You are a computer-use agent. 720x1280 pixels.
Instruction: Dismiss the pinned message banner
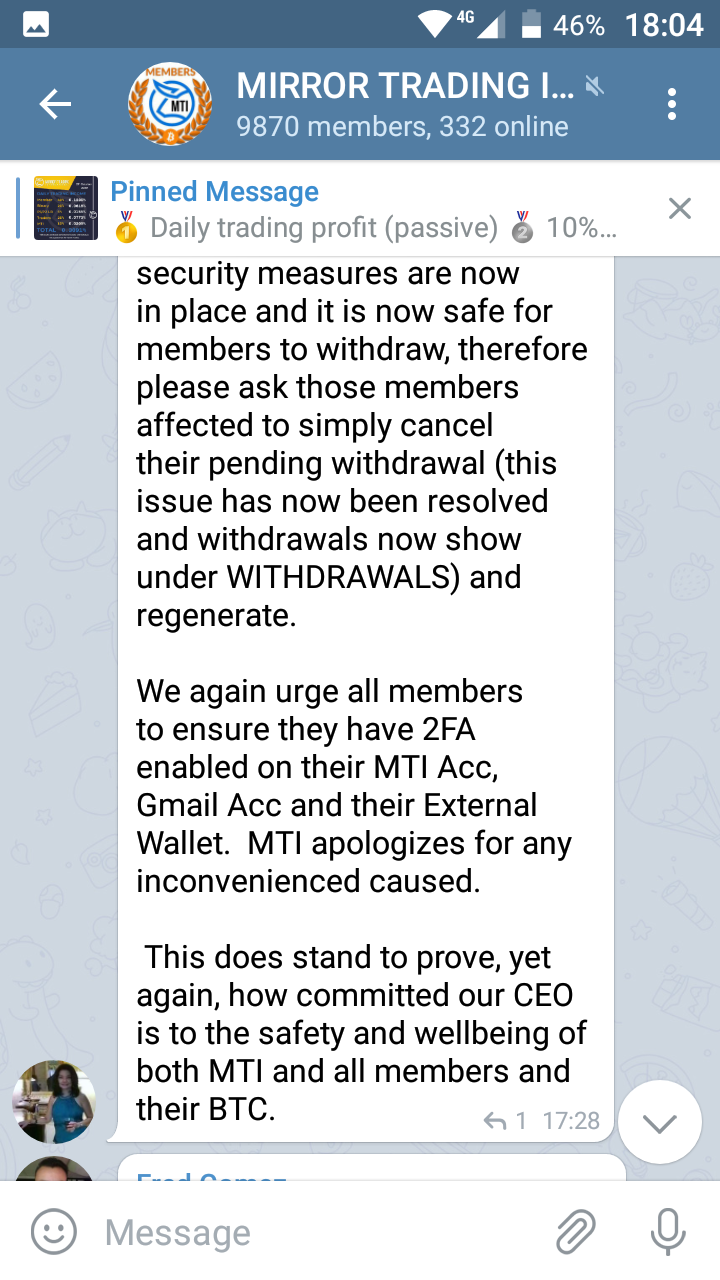coord(679,208)
